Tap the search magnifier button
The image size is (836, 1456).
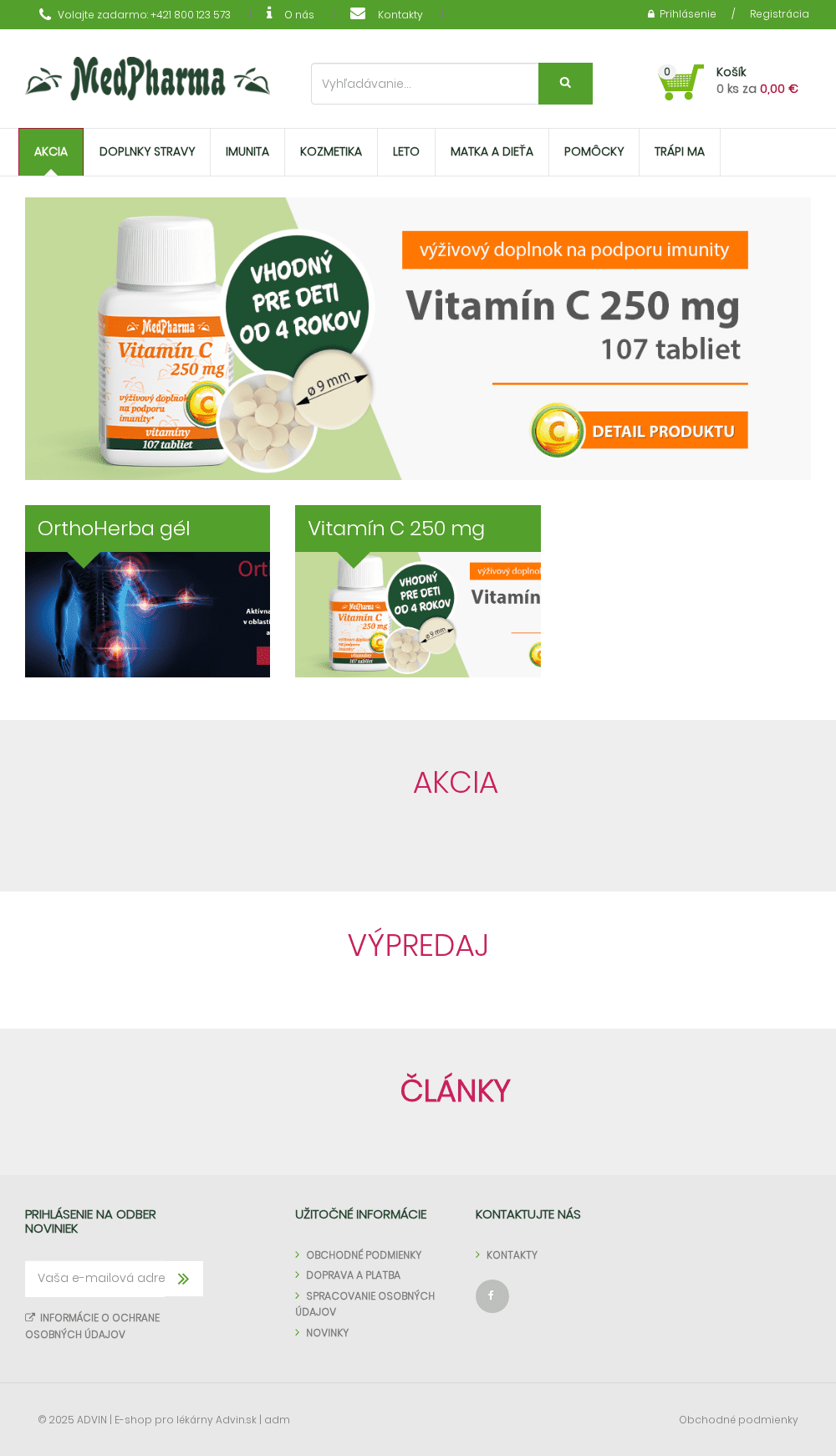click(x=565, y=84)
